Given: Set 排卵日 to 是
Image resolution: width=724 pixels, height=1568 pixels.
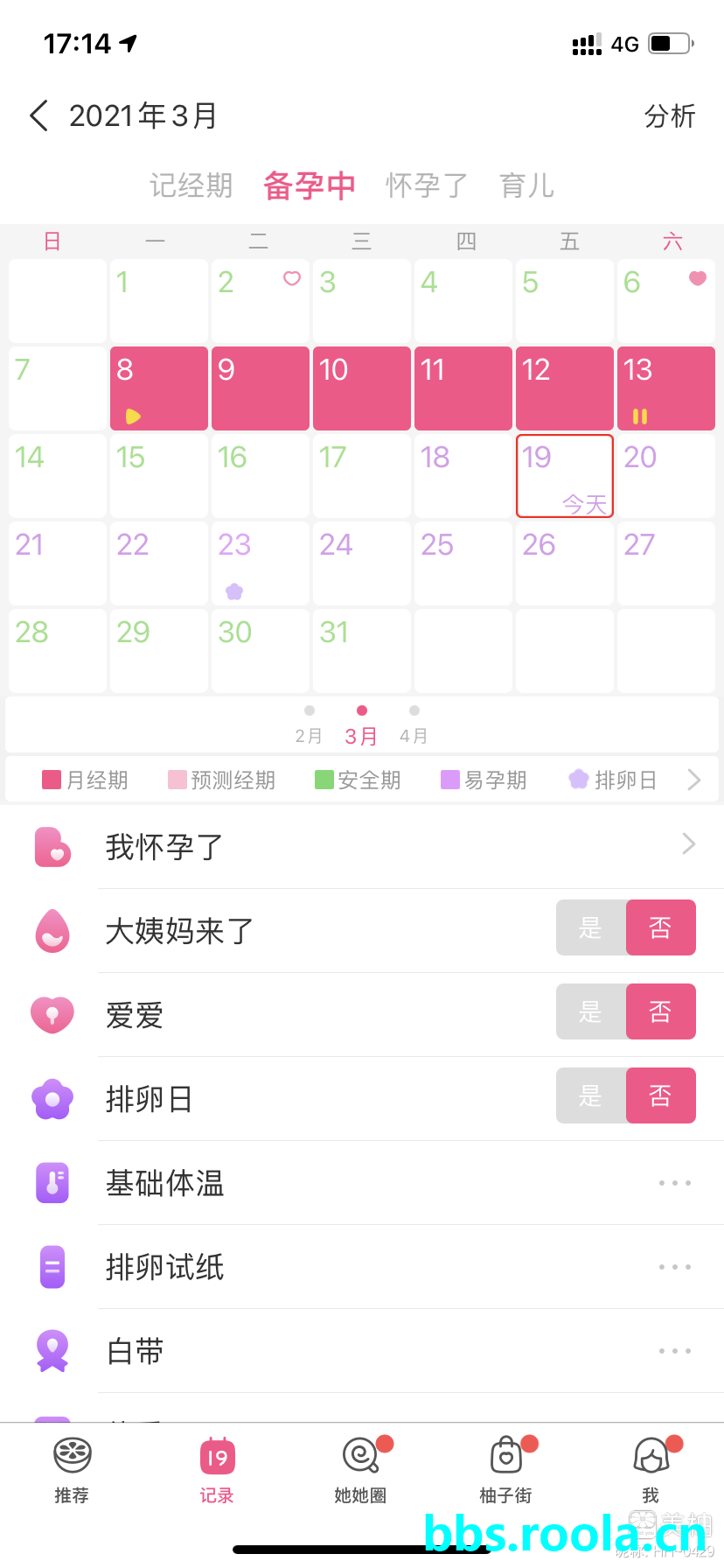Looking at the screenshot, I should click(591, 1095).
